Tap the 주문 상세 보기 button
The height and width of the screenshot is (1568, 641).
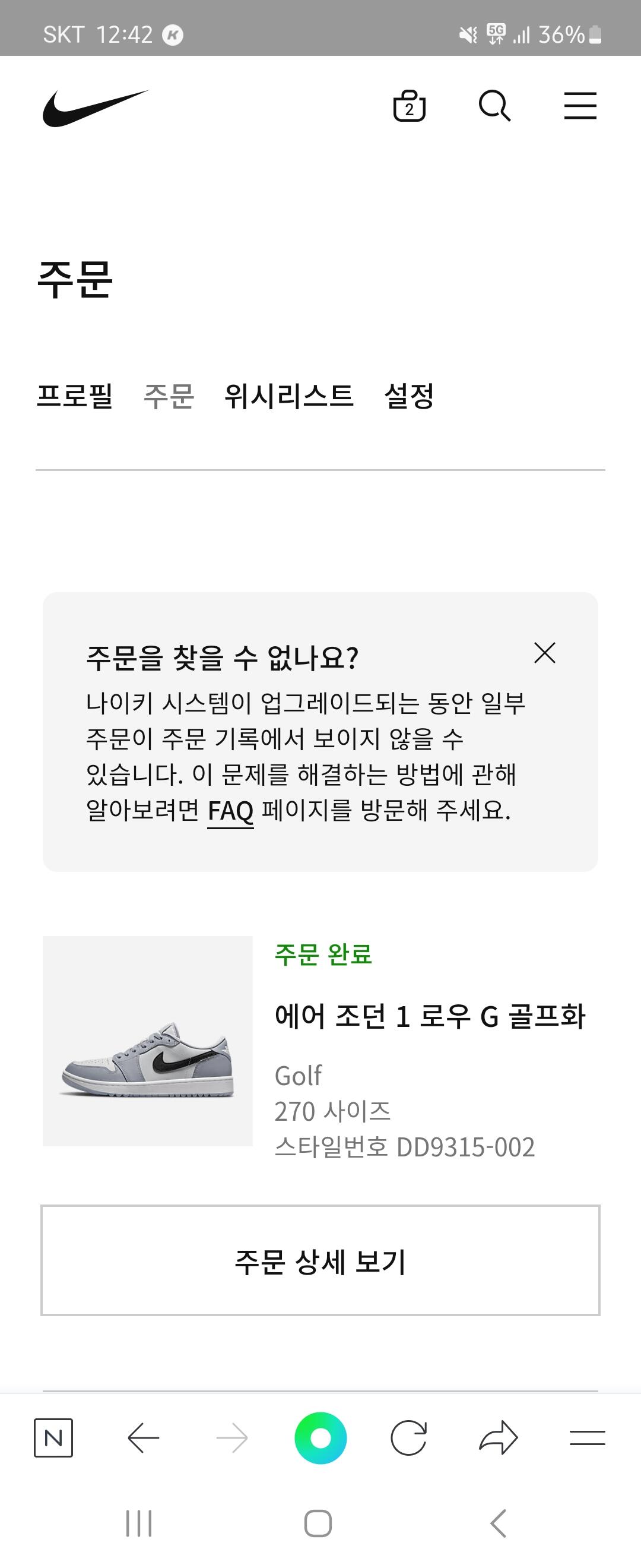320,1260
